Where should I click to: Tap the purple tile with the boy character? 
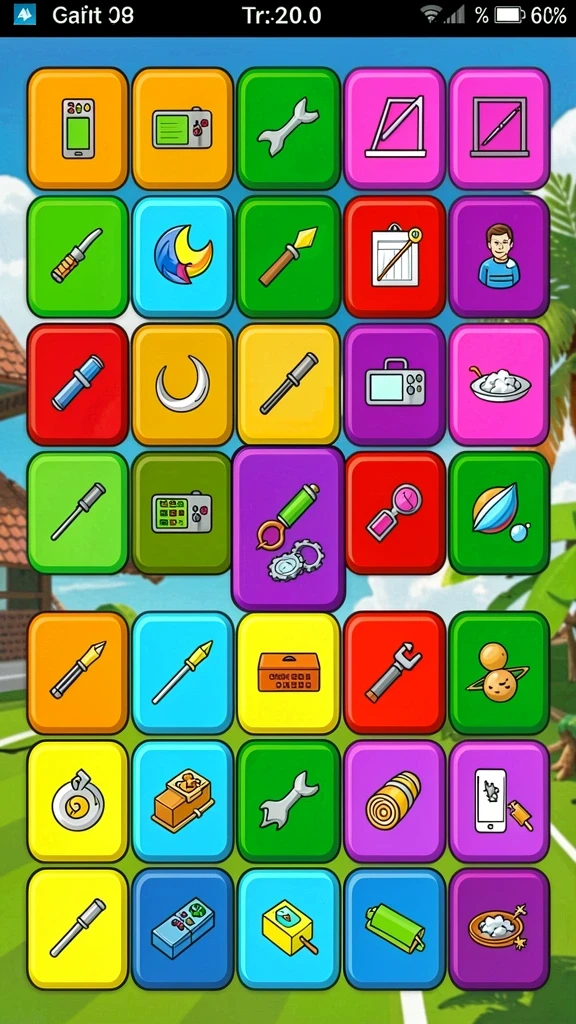[500, 257]
